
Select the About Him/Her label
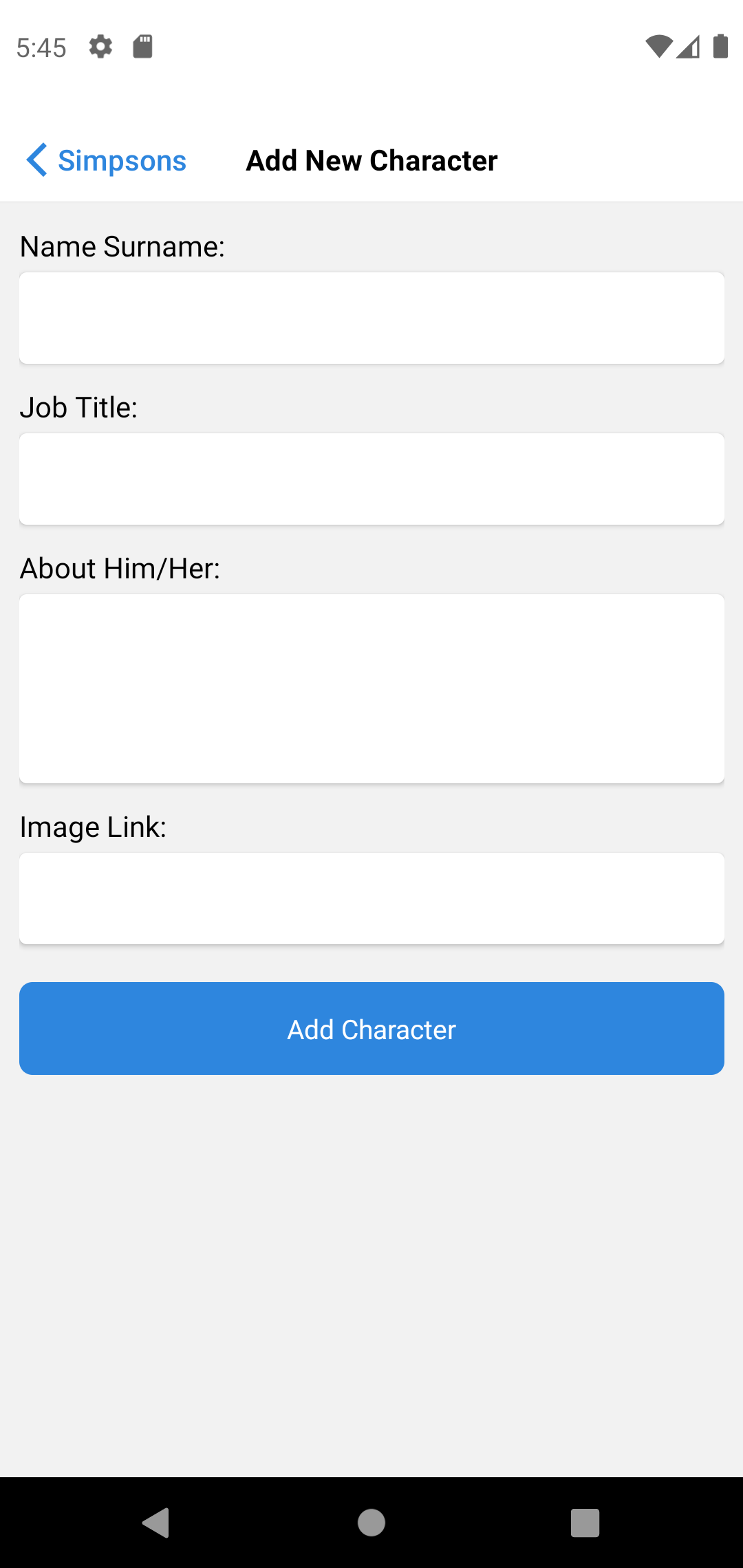pyautogui.click(x=120, y=568)
